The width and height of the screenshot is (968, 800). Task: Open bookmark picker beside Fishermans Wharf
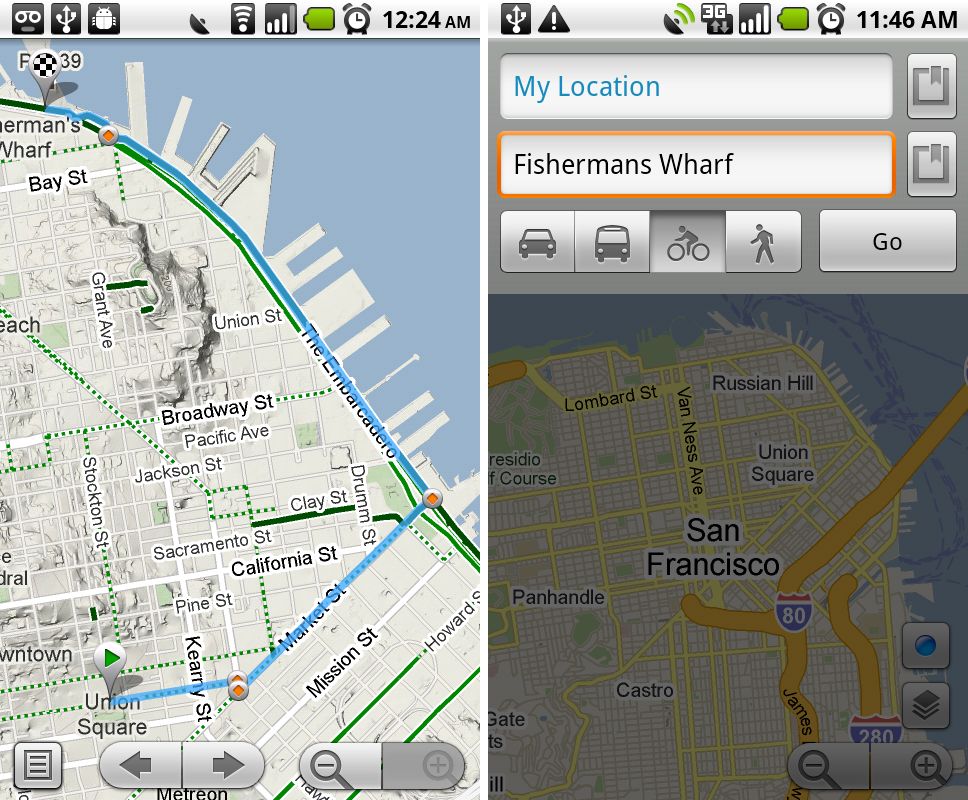click(x=932, y=164)
